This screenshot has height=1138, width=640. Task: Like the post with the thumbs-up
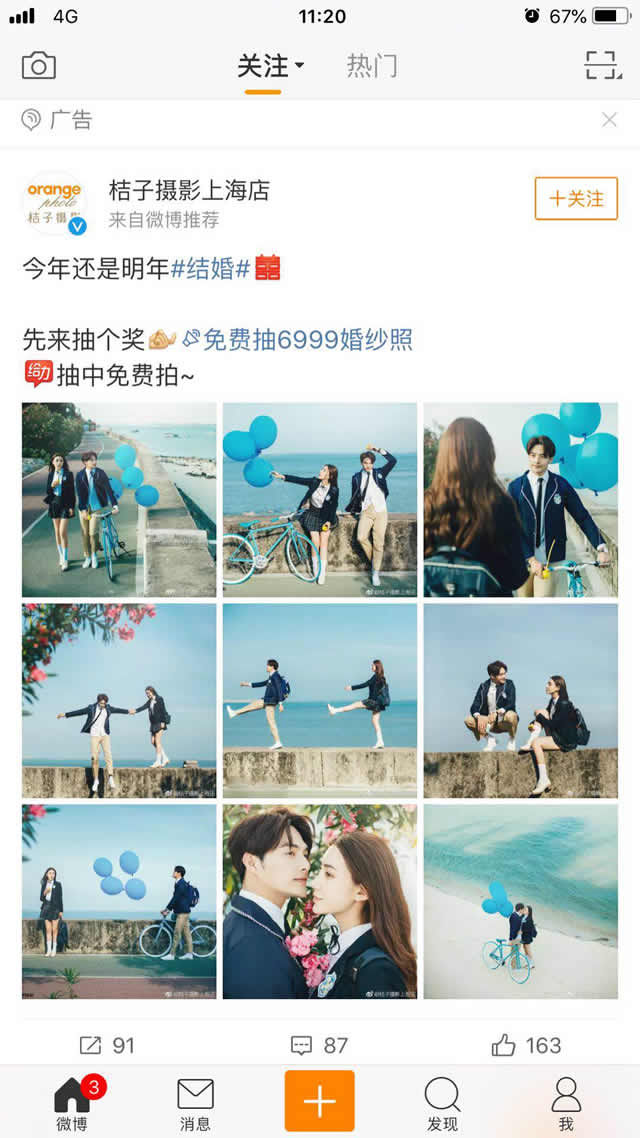tap(526, 1045)
